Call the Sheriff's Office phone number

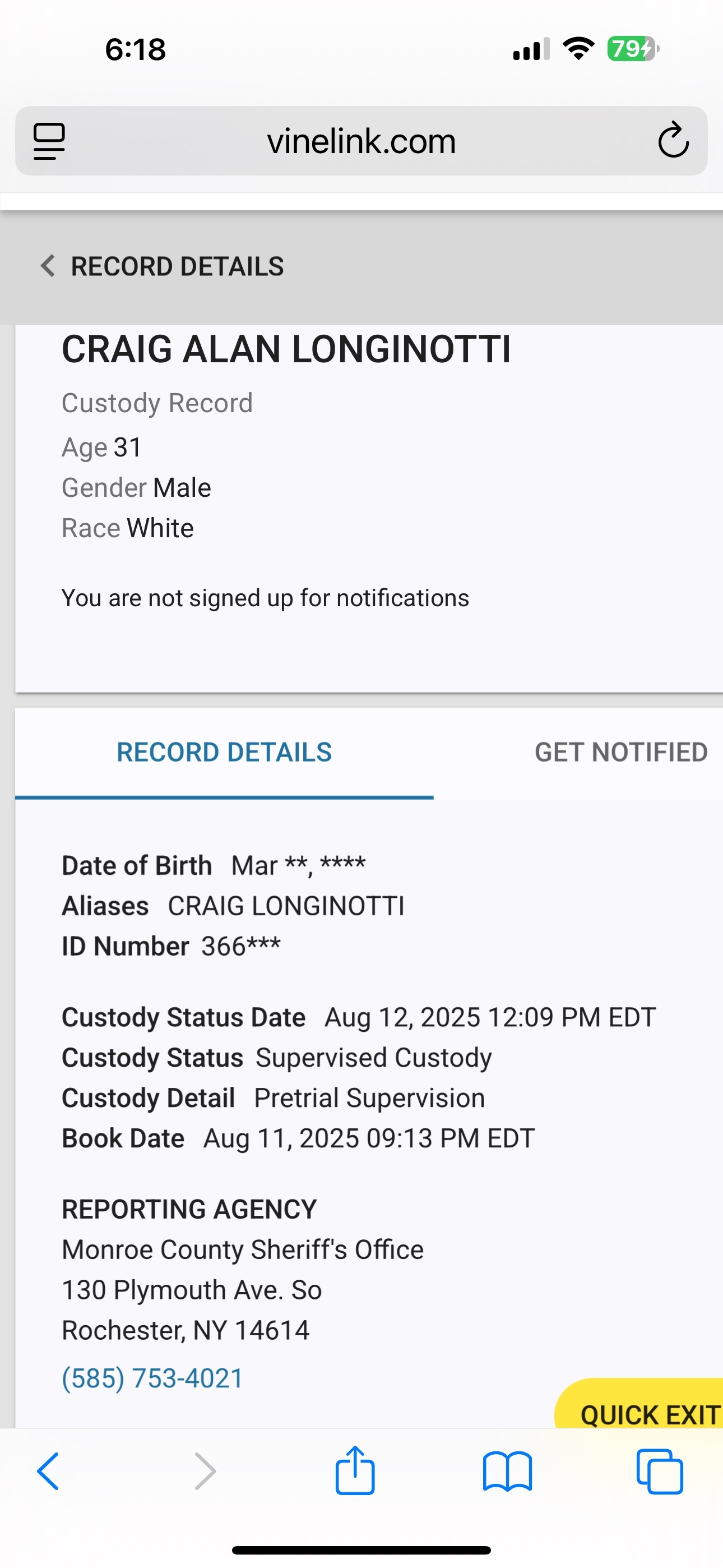[153, 1378]
